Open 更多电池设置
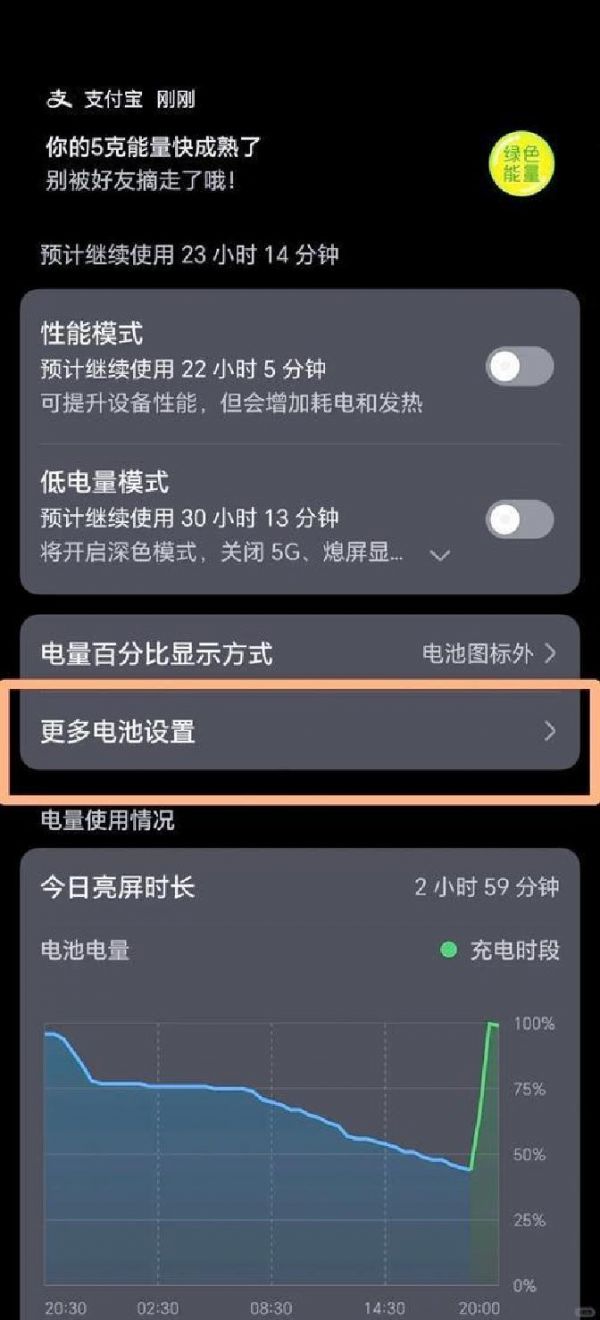 tap(299, 732)
